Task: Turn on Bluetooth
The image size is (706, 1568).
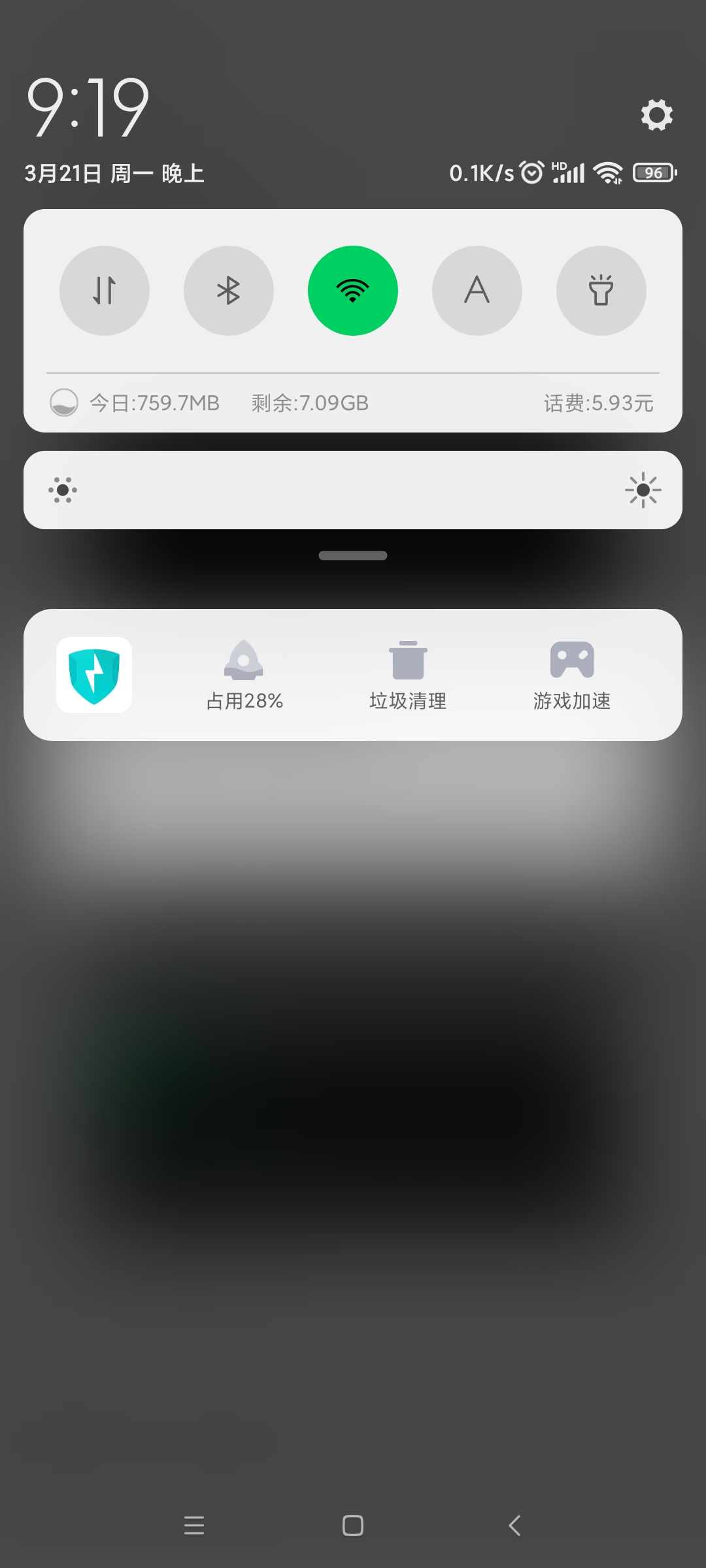Action: tap(229, 291)
